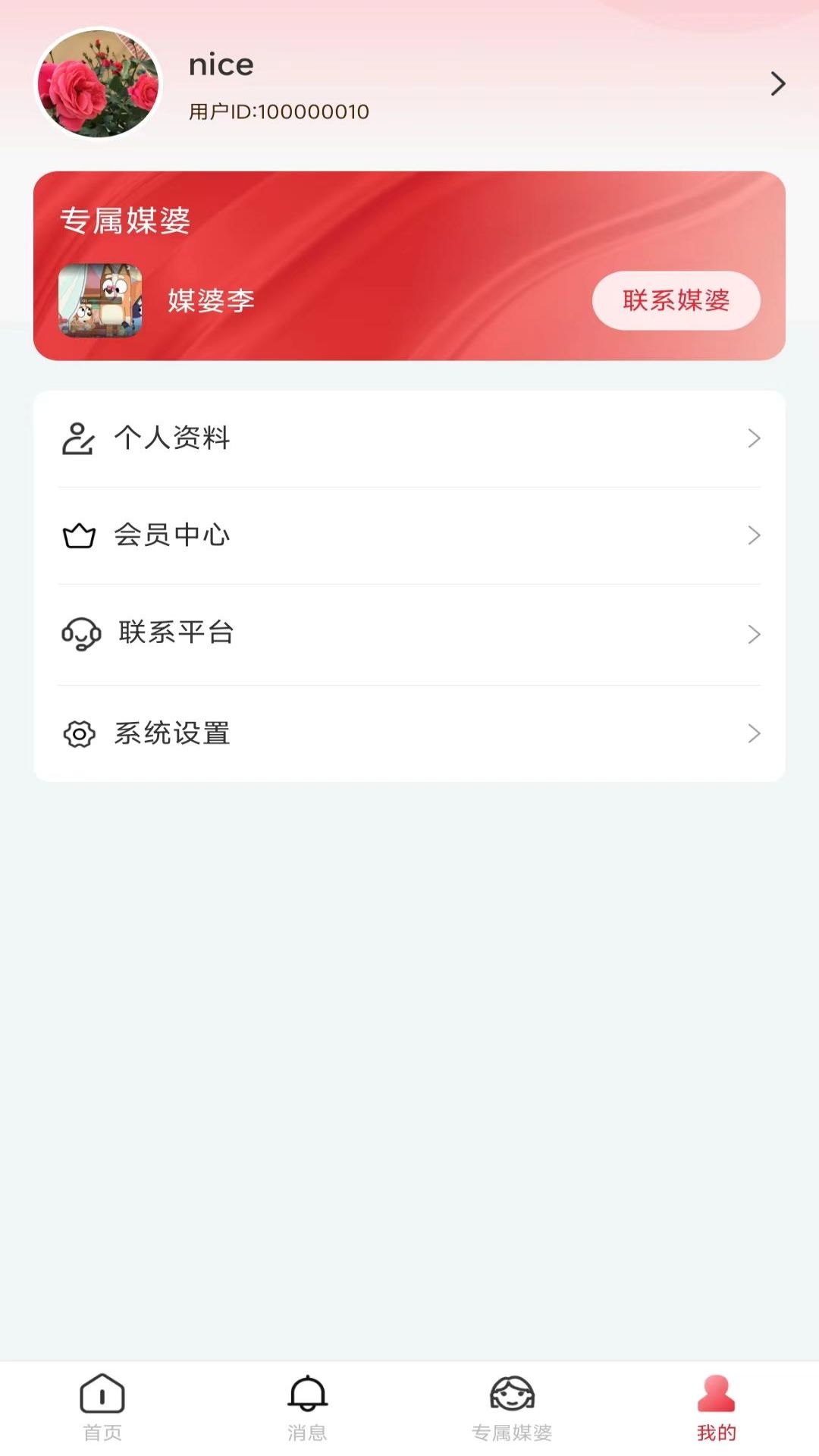Screen dimensions: 819x1456
Task: Switch to the 消息 messages tab
Action: click(x=307, y=1407)
